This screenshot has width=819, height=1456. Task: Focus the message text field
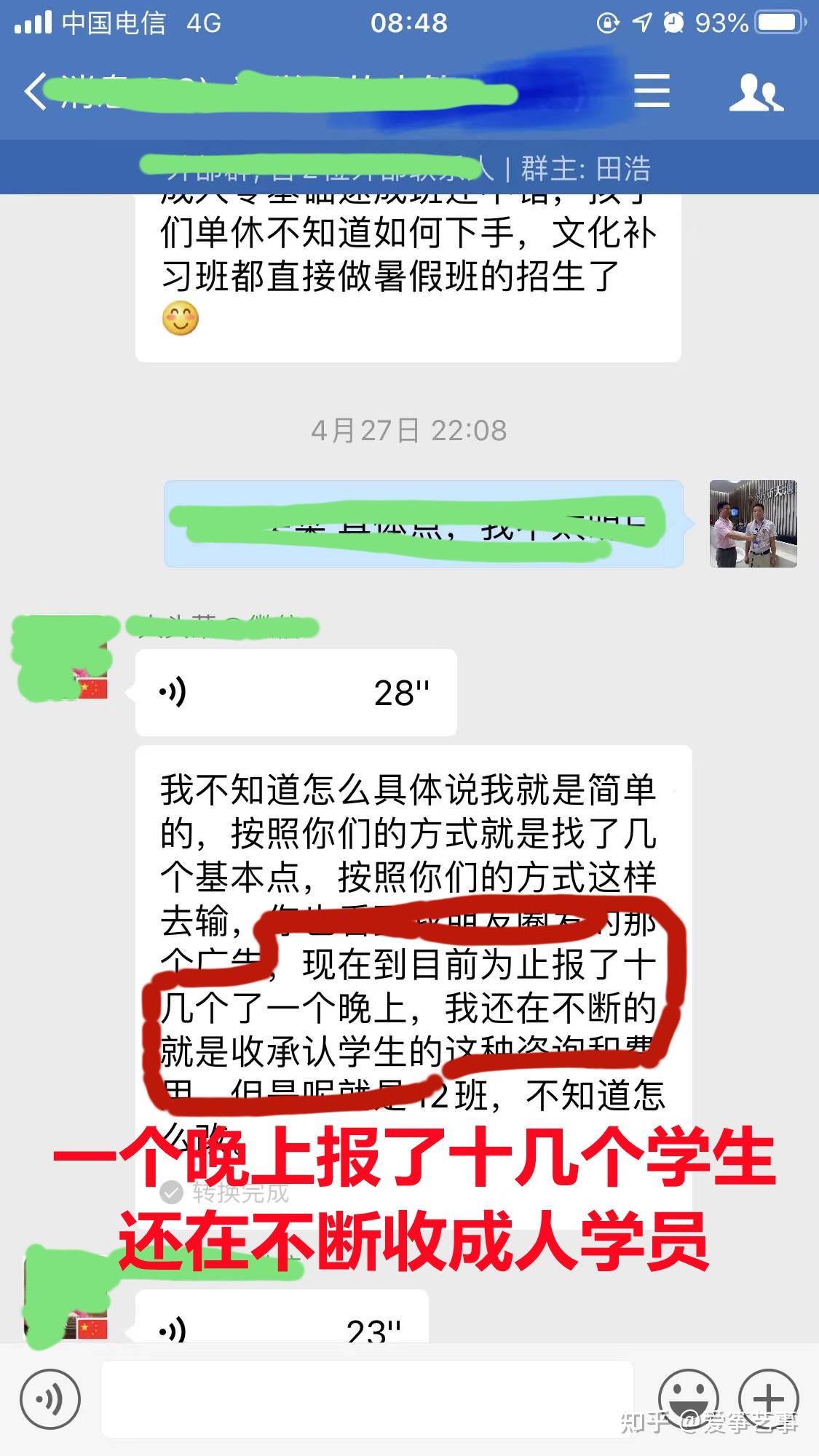tap(367, 1399)
